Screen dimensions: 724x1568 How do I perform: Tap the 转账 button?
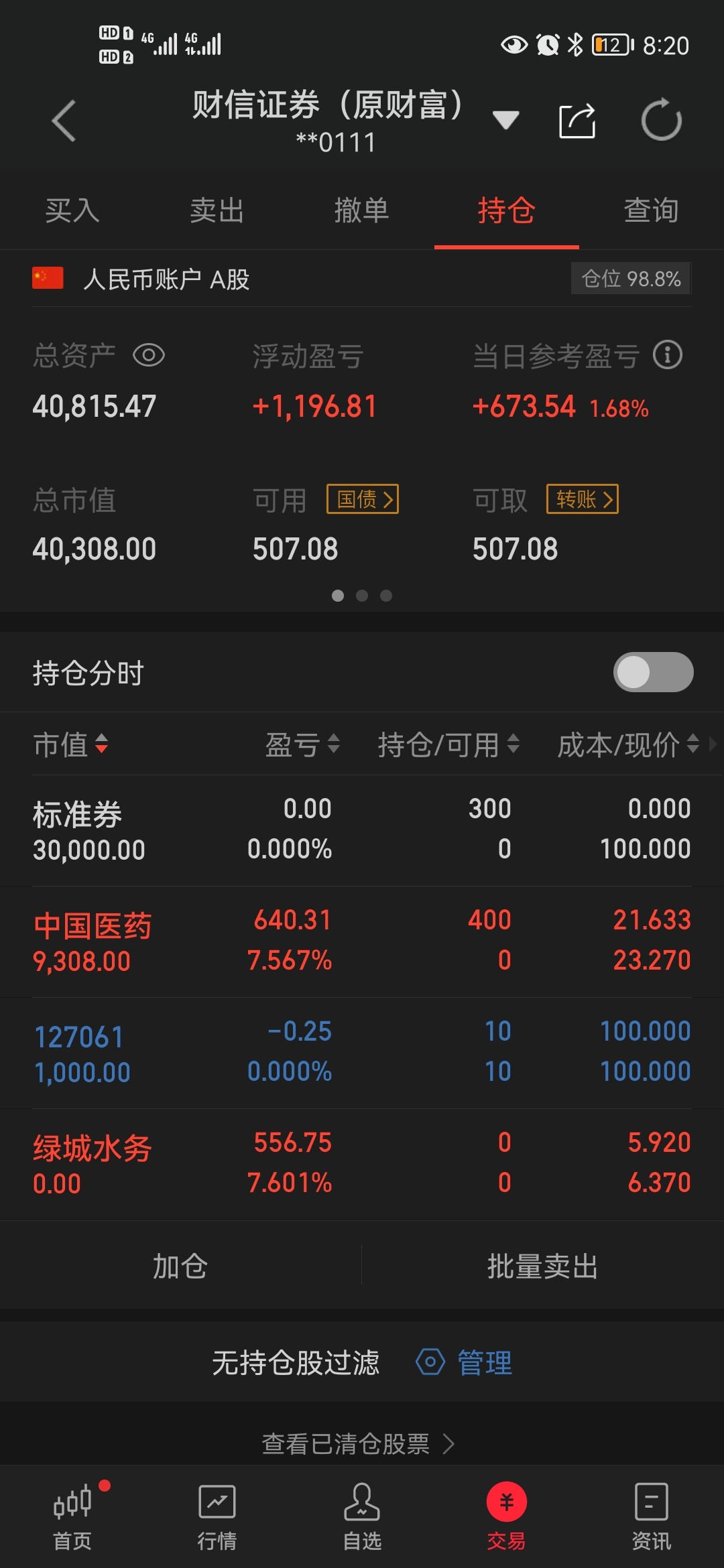[x=583, y=499]
